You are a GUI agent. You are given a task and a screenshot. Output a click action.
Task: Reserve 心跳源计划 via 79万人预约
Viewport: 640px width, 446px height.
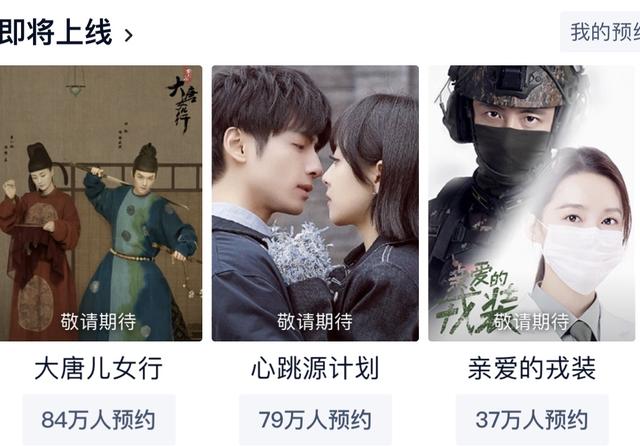[x=315, y=419]
